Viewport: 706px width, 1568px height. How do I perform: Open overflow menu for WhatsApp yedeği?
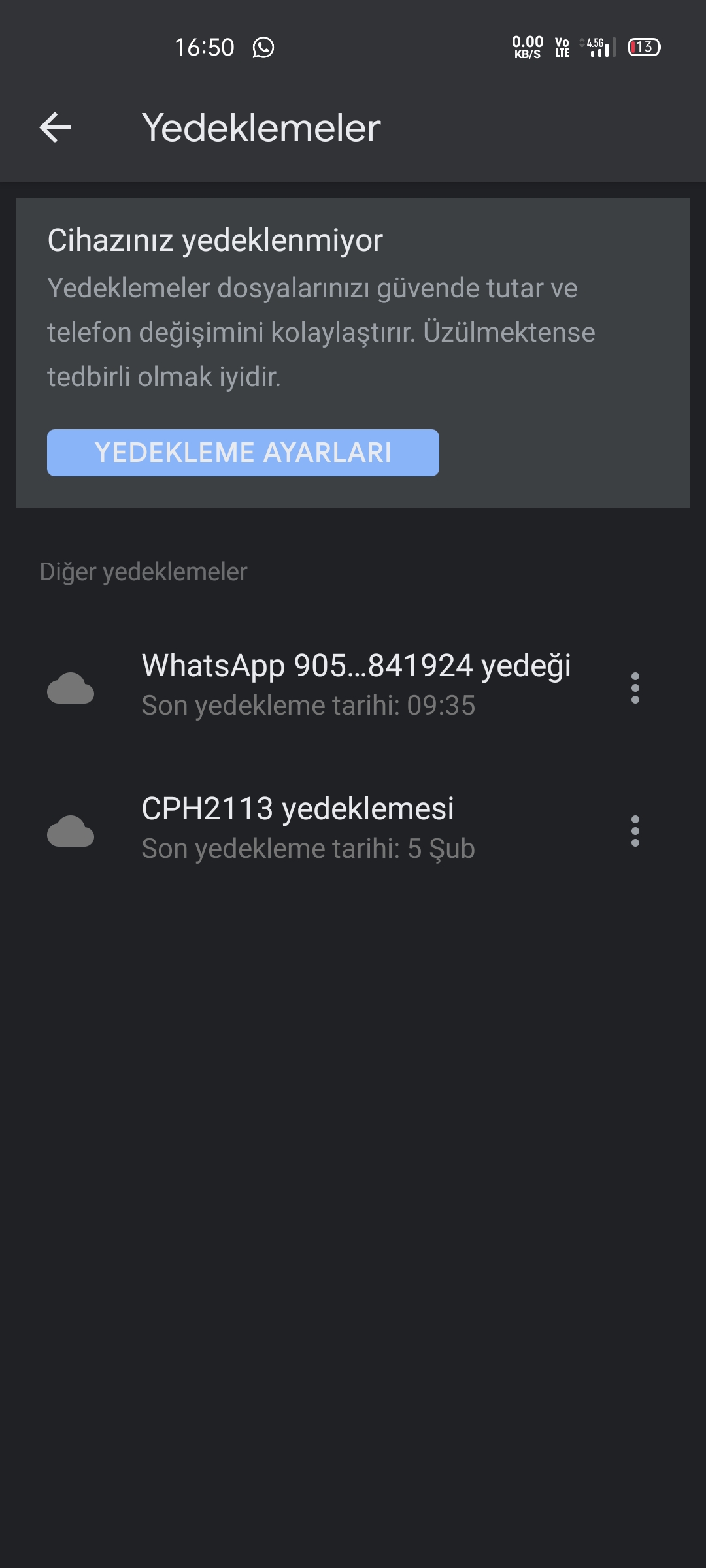[x=635, y=688]
